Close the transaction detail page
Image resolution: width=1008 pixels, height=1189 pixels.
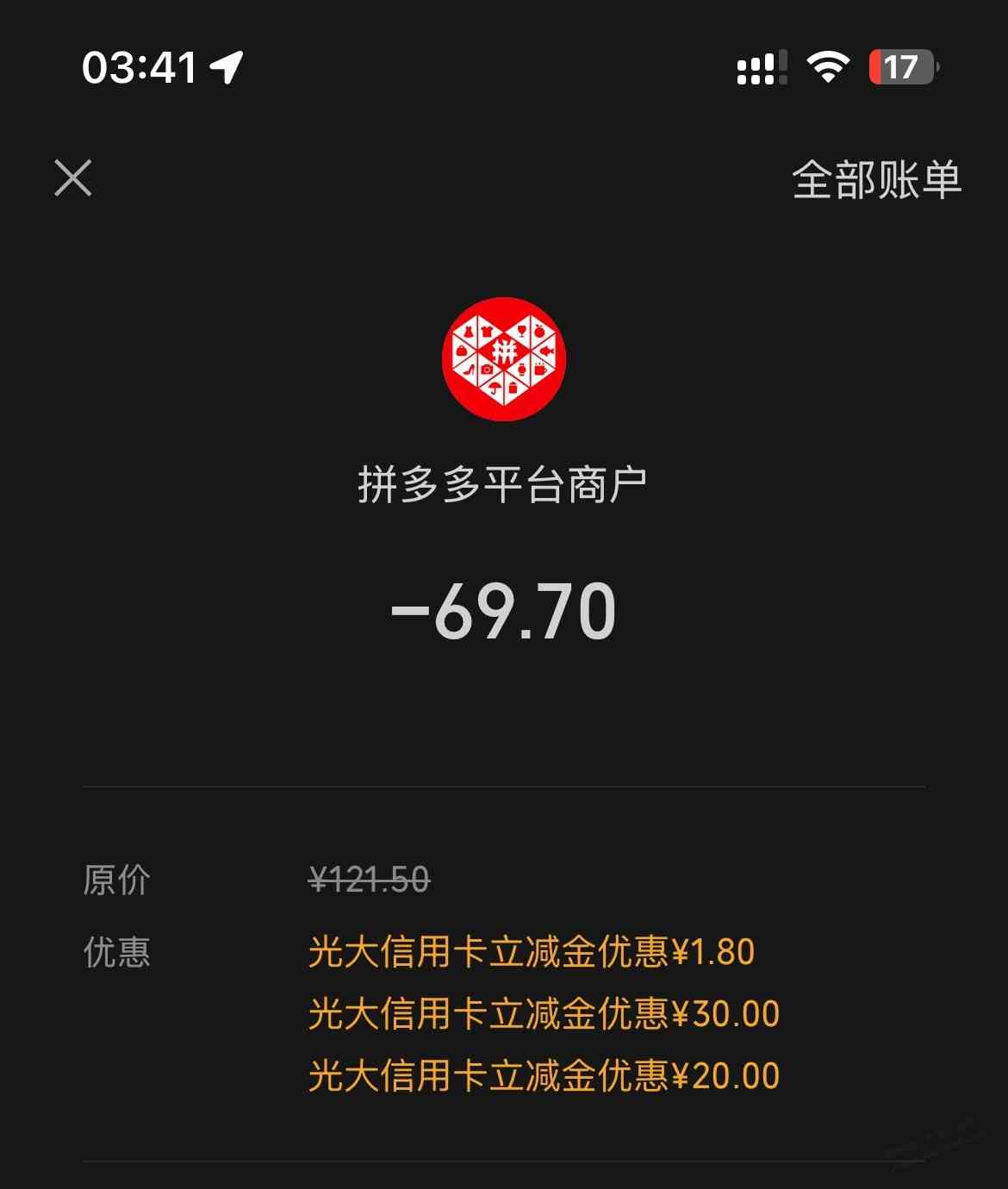[x=73, y=178]
